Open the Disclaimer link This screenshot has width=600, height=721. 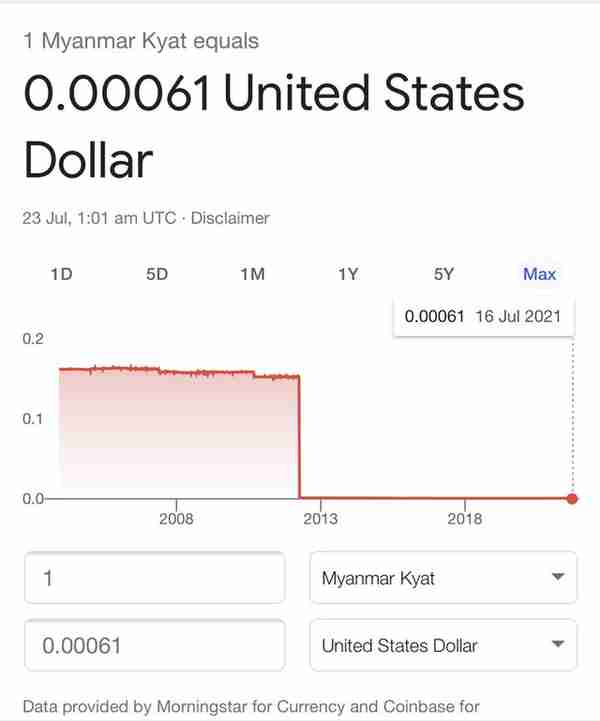(230, 218)
